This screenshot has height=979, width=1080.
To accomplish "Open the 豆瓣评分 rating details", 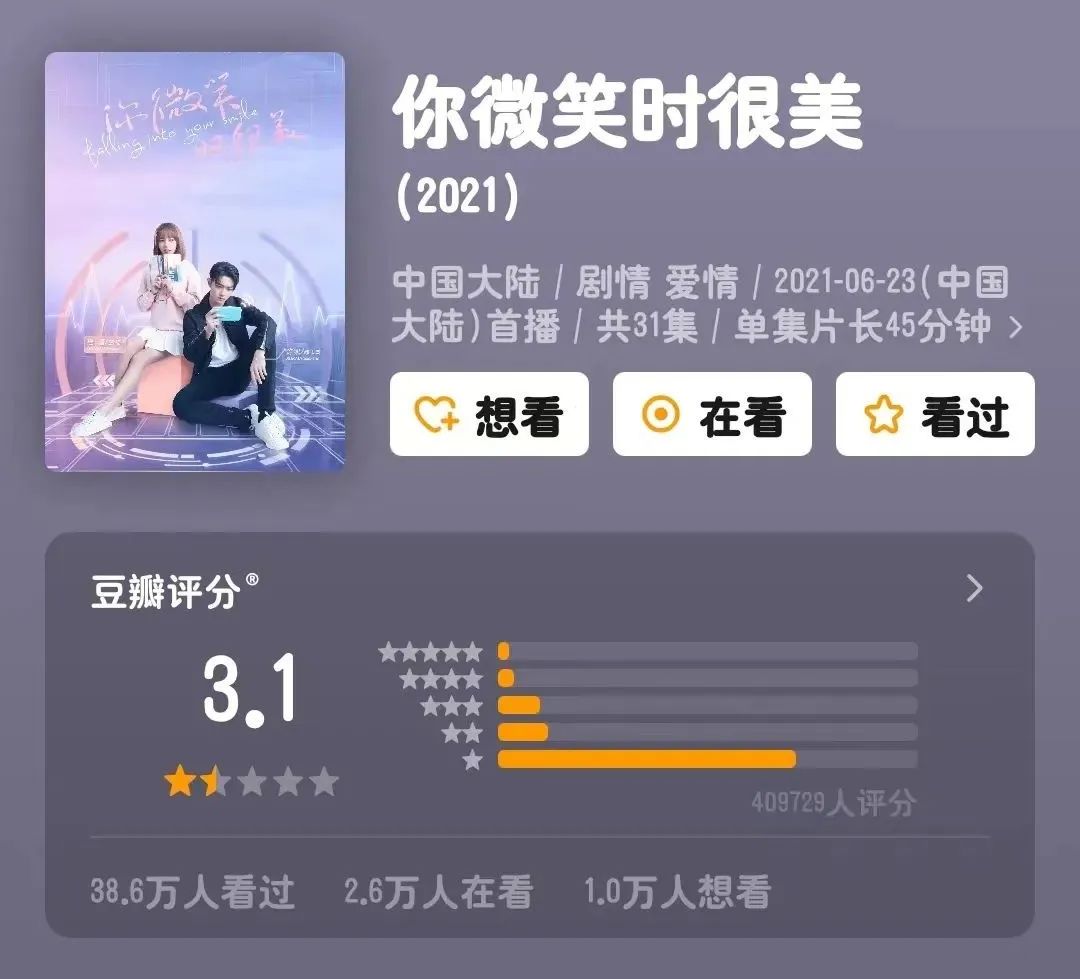I will 975,589.
